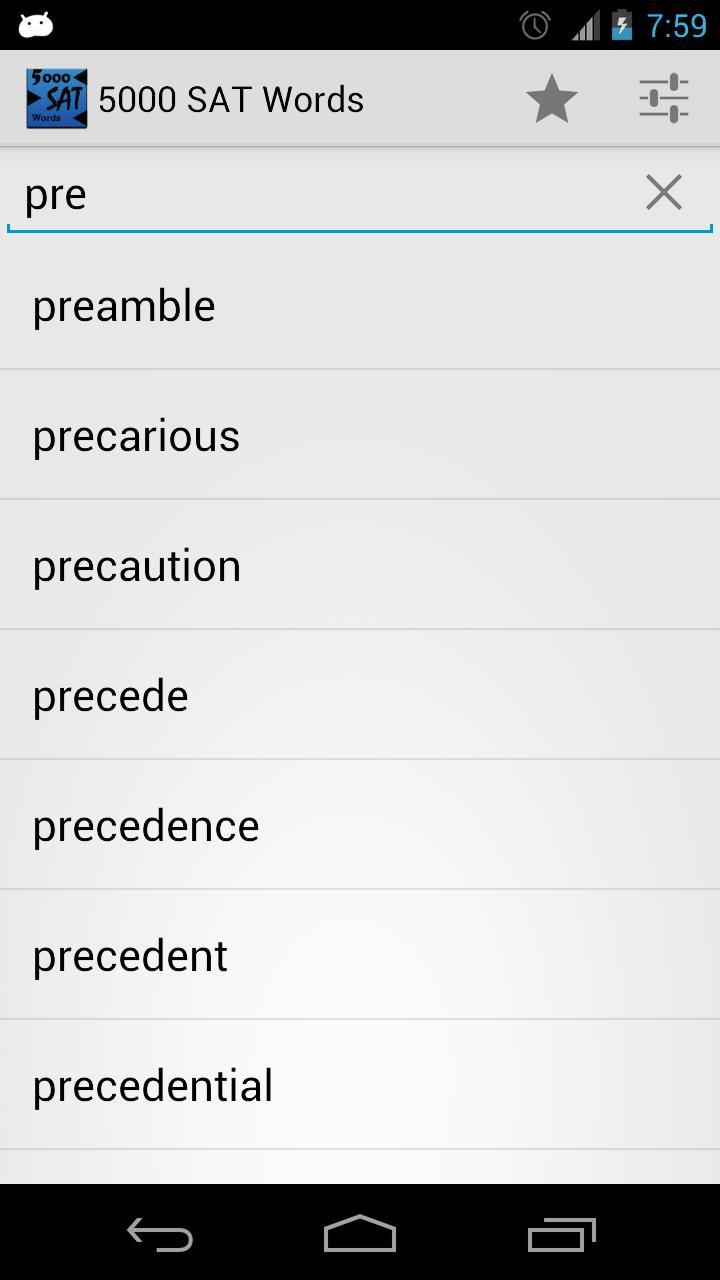
Task: Open the settings sliders icon
Action: (664, 99)
